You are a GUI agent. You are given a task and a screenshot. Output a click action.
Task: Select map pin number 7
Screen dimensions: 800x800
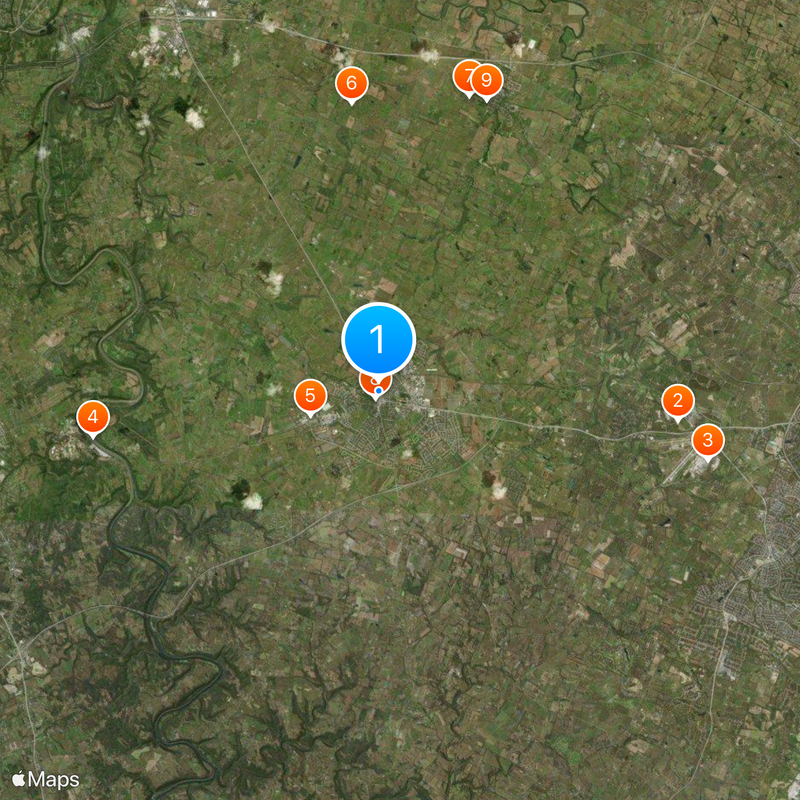[463, 75]
